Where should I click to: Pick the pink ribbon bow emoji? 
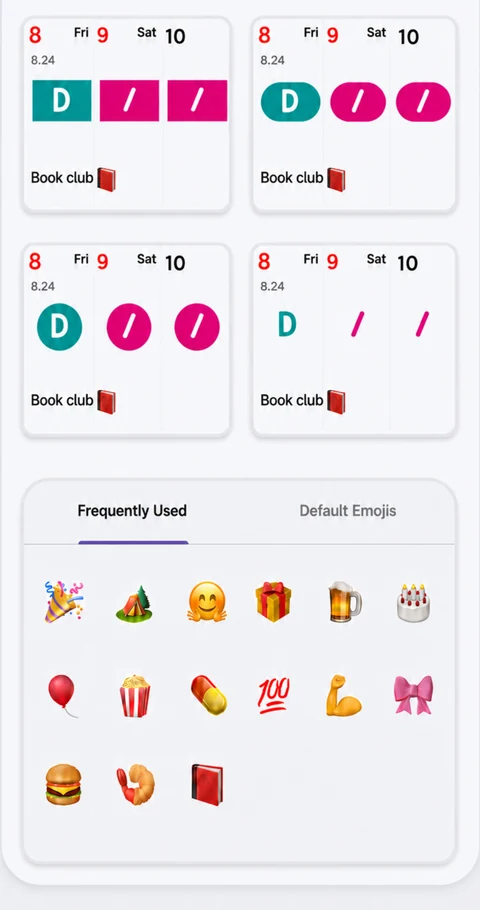(x=413, y=696)
